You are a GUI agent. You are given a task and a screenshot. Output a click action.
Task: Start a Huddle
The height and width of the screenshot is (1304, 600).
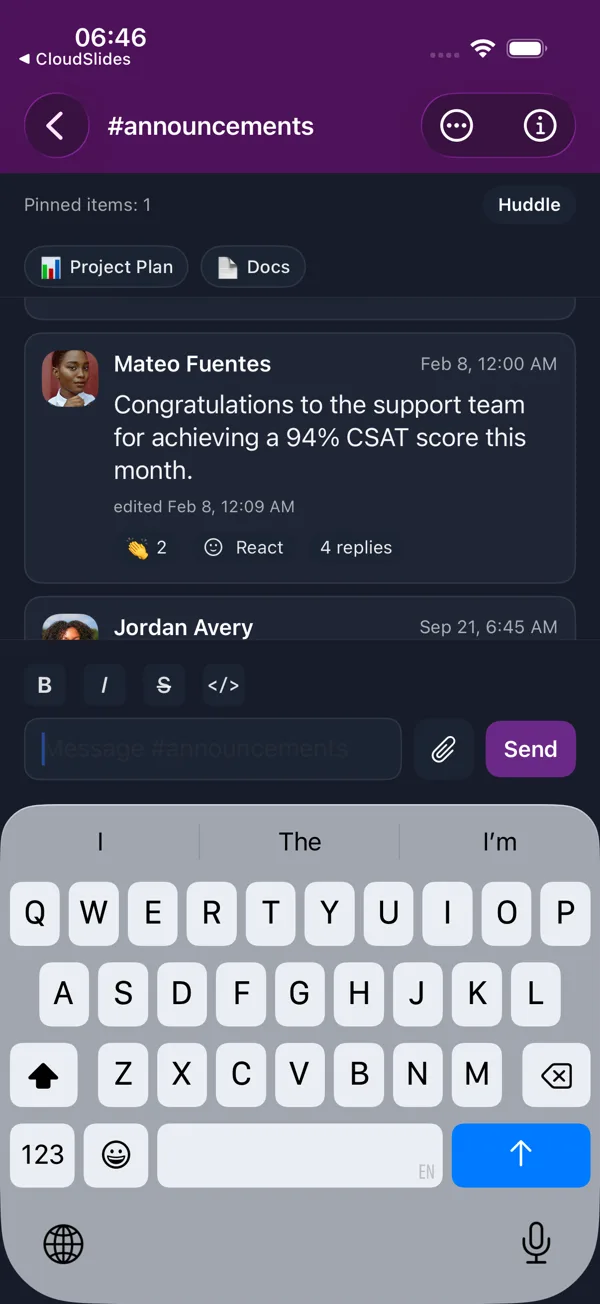pyautogui.click(x=529, y=205)
